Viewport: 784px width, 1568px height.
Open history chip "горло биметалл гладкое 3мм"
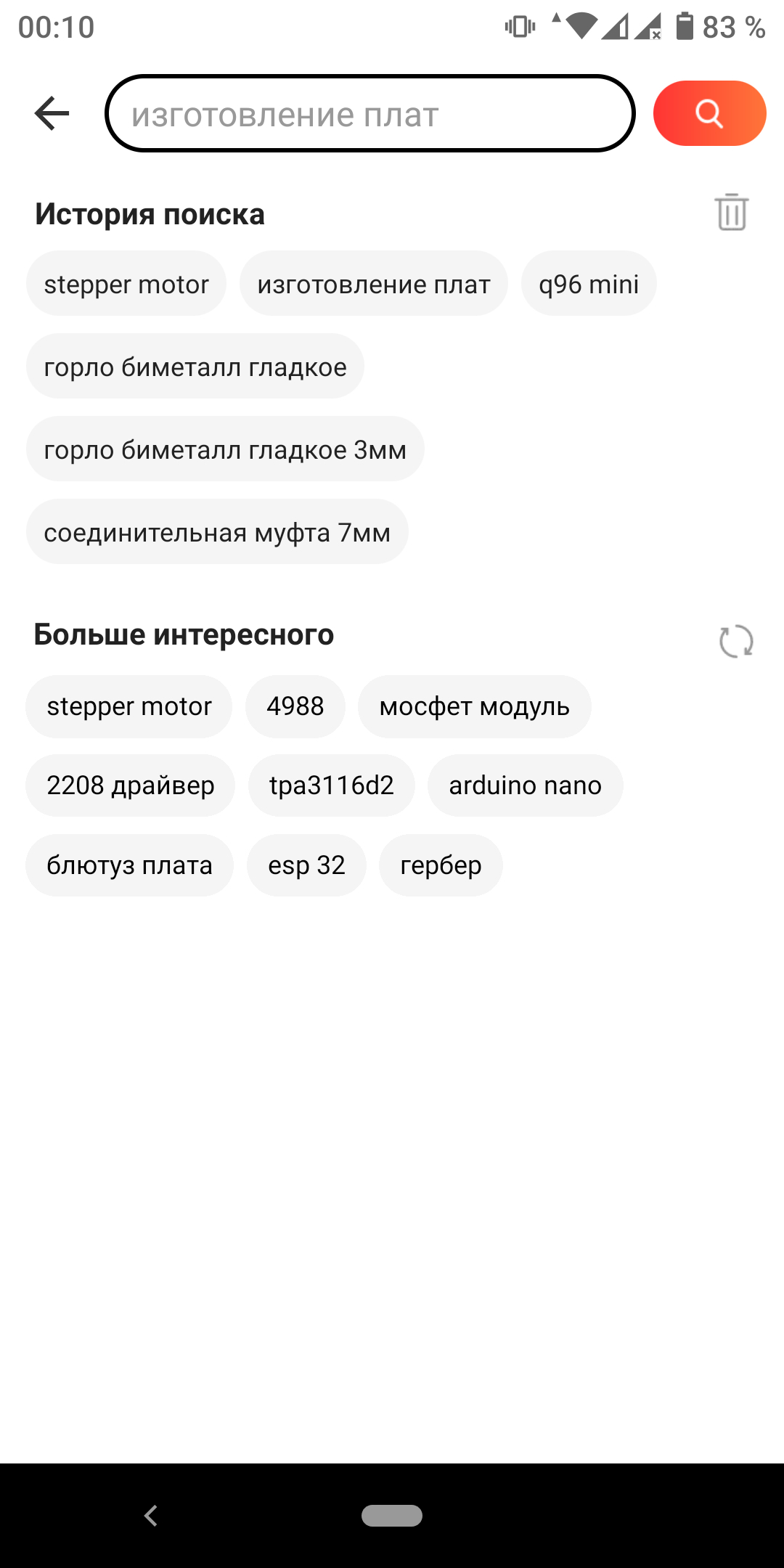click(225, 449)
